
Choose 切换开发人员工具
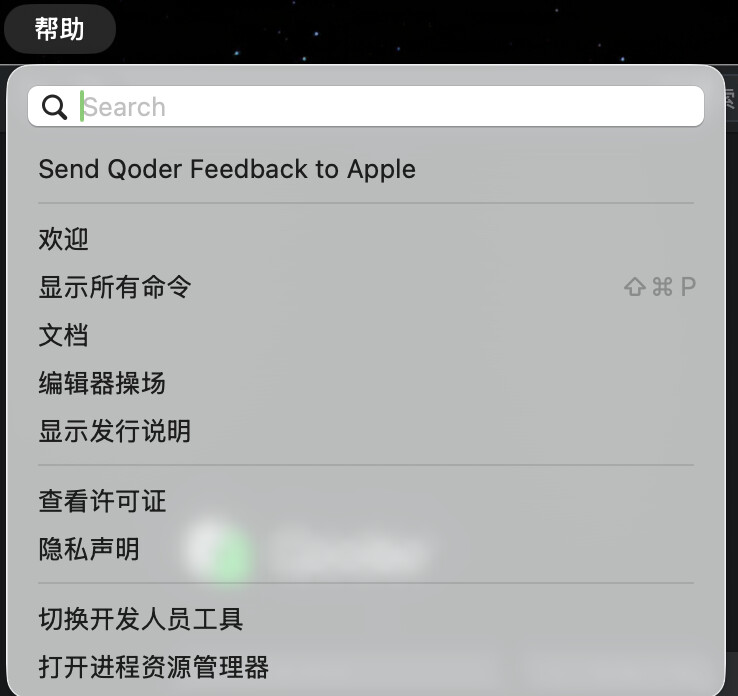pos(141,619)
